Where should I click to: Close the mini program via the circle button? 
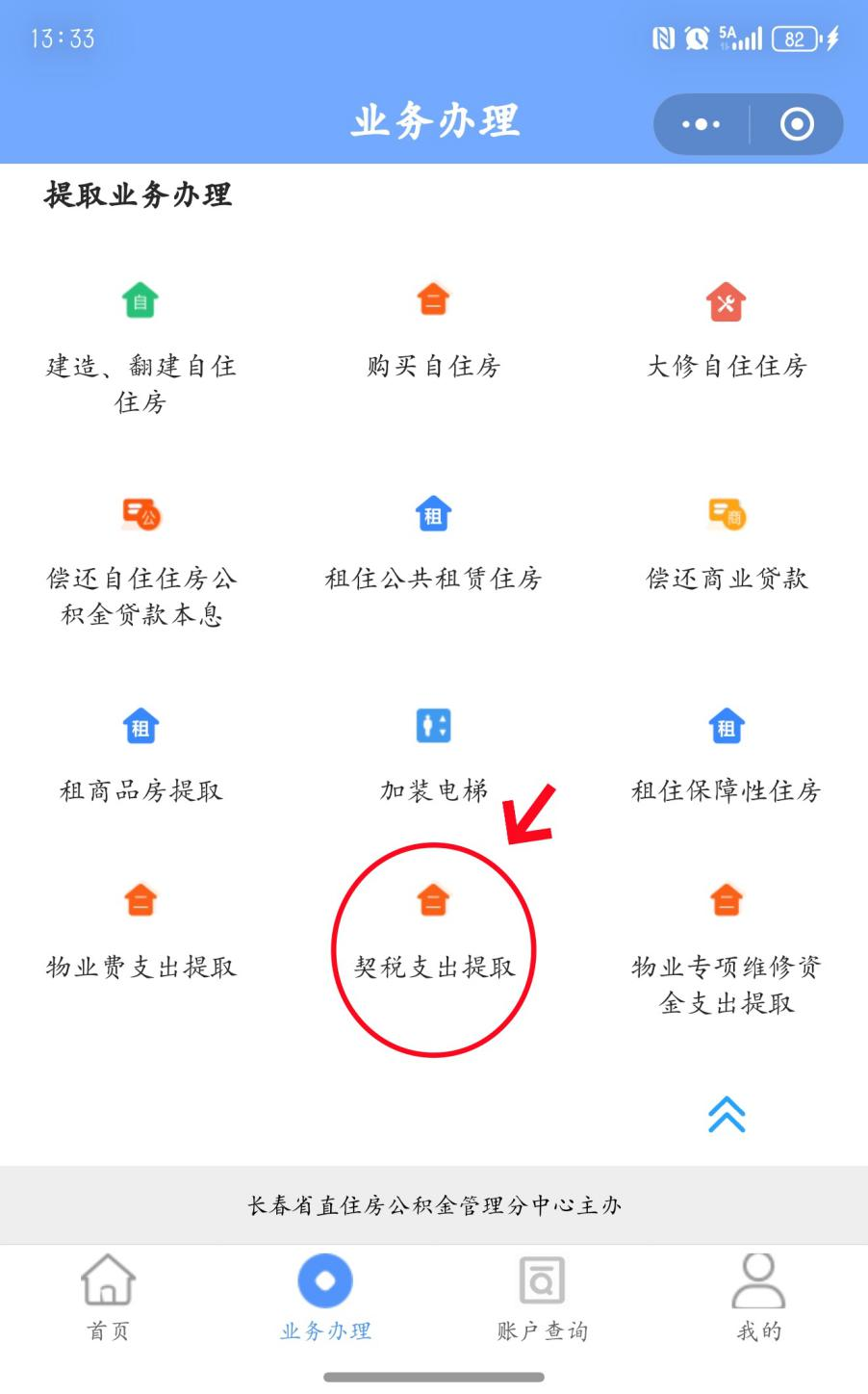tap(797, 124)
